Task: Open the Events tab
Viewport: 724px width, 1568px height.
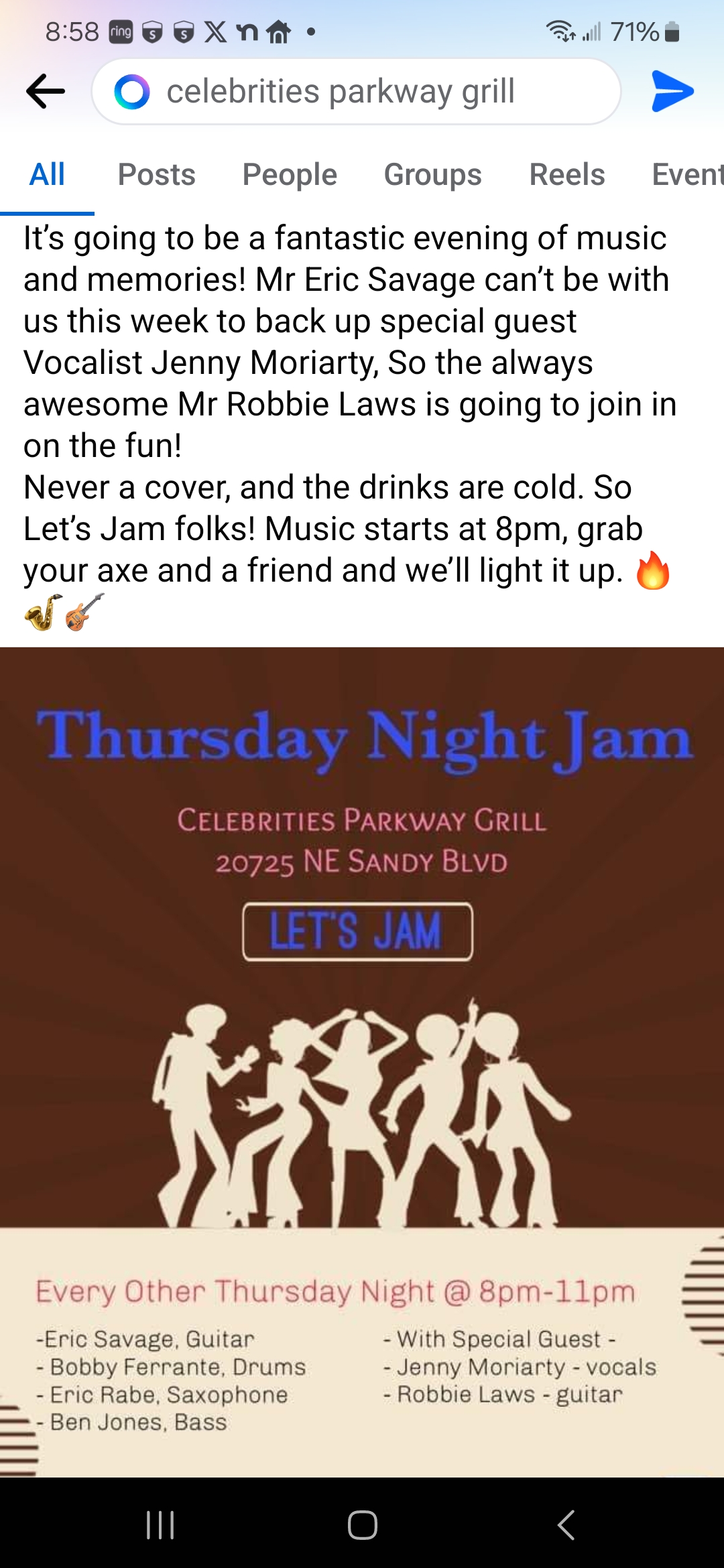Action: pyautogui.click(x=688, y=175)
